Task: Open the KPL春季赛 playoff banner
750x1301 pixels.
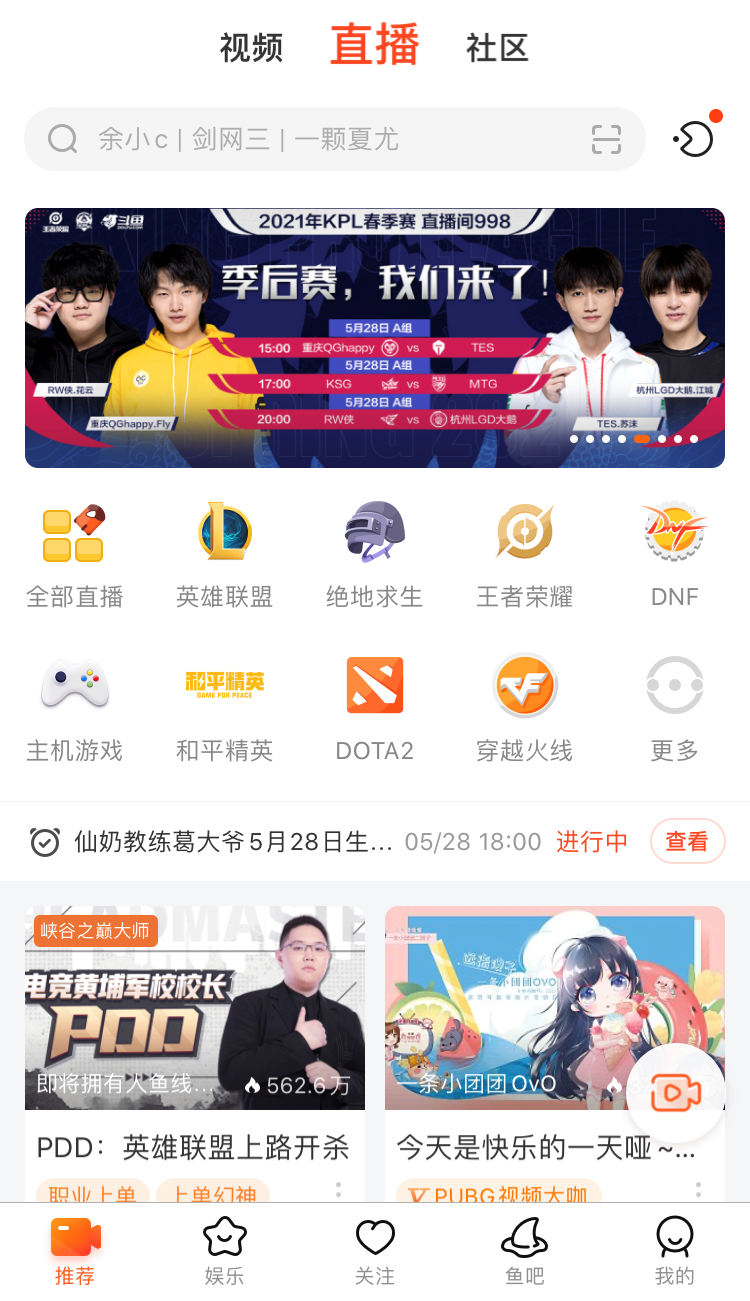Action: (x=375, y=338)
